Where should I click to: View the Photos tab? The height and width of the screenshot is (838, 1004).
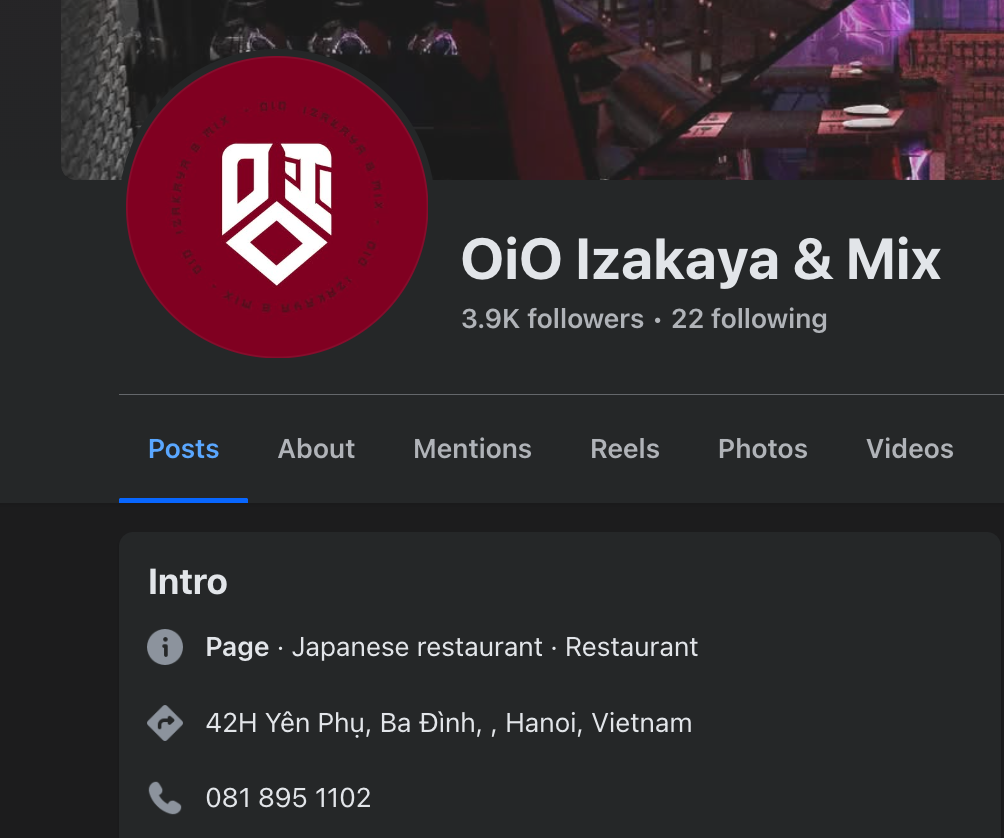762,449
